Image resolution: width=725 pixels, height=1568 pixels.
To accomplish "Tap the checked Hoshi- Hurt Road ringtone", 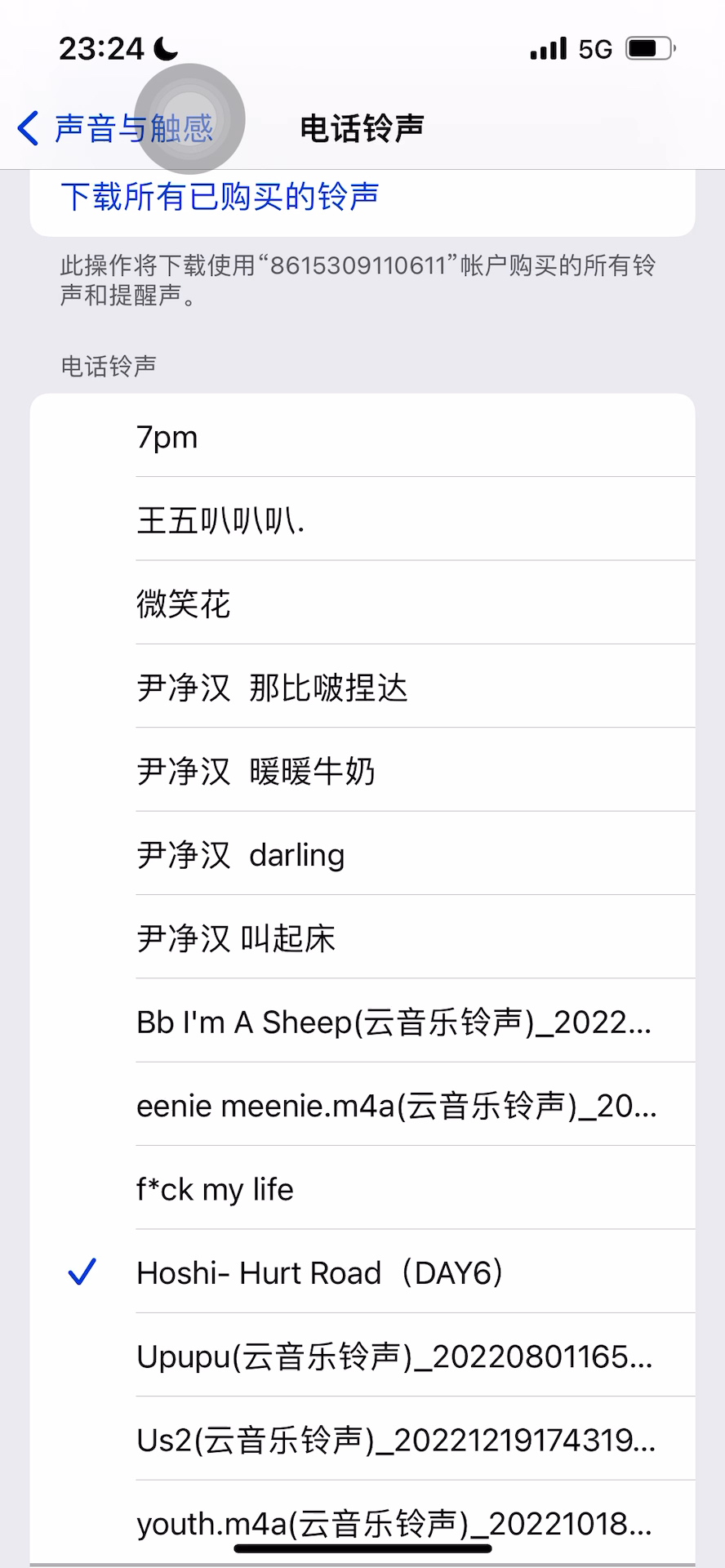I will [362, 1272].
